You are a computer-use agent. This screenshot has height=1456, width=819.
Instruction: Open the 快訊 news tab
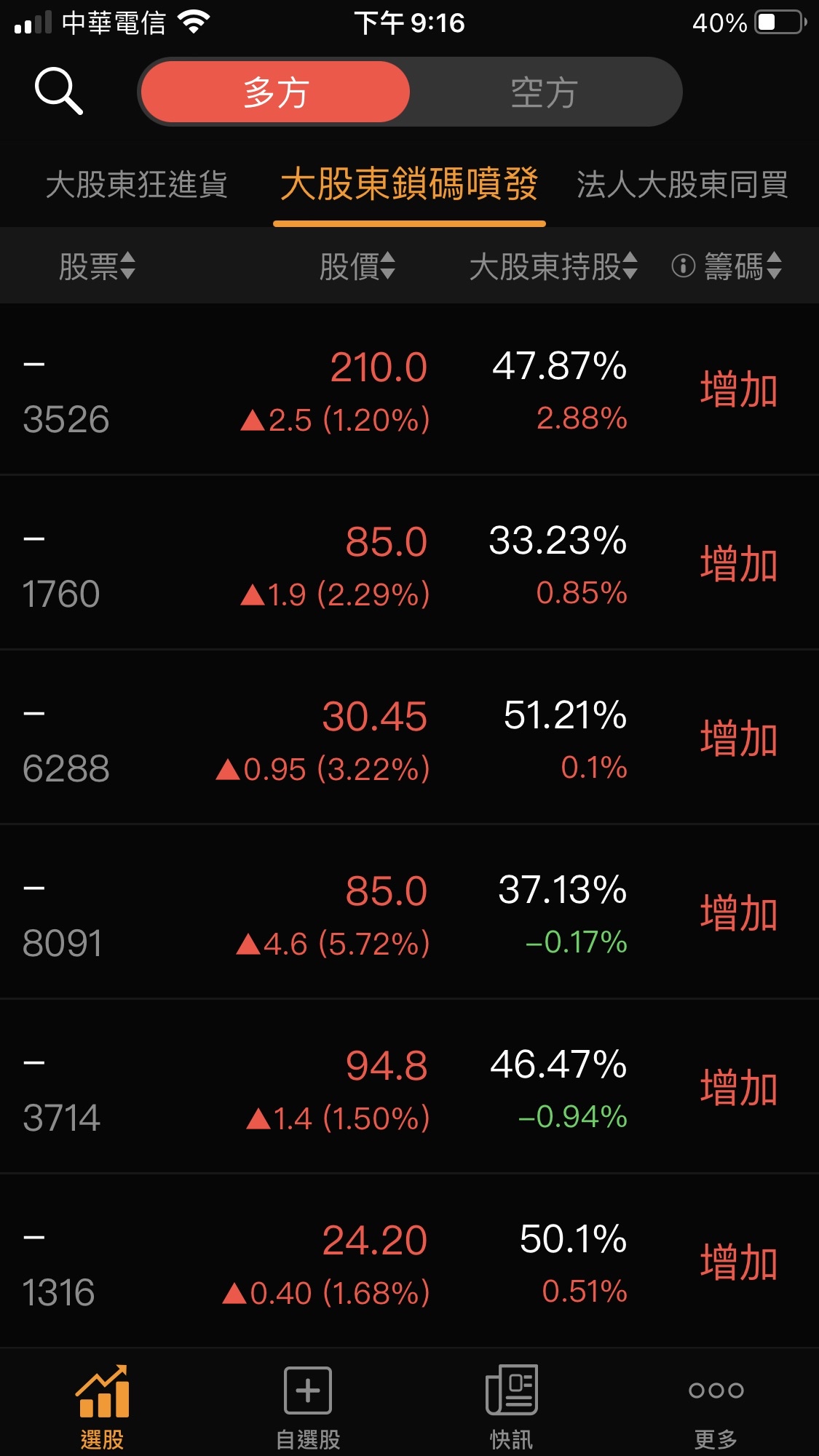[x=511, y=1406]
